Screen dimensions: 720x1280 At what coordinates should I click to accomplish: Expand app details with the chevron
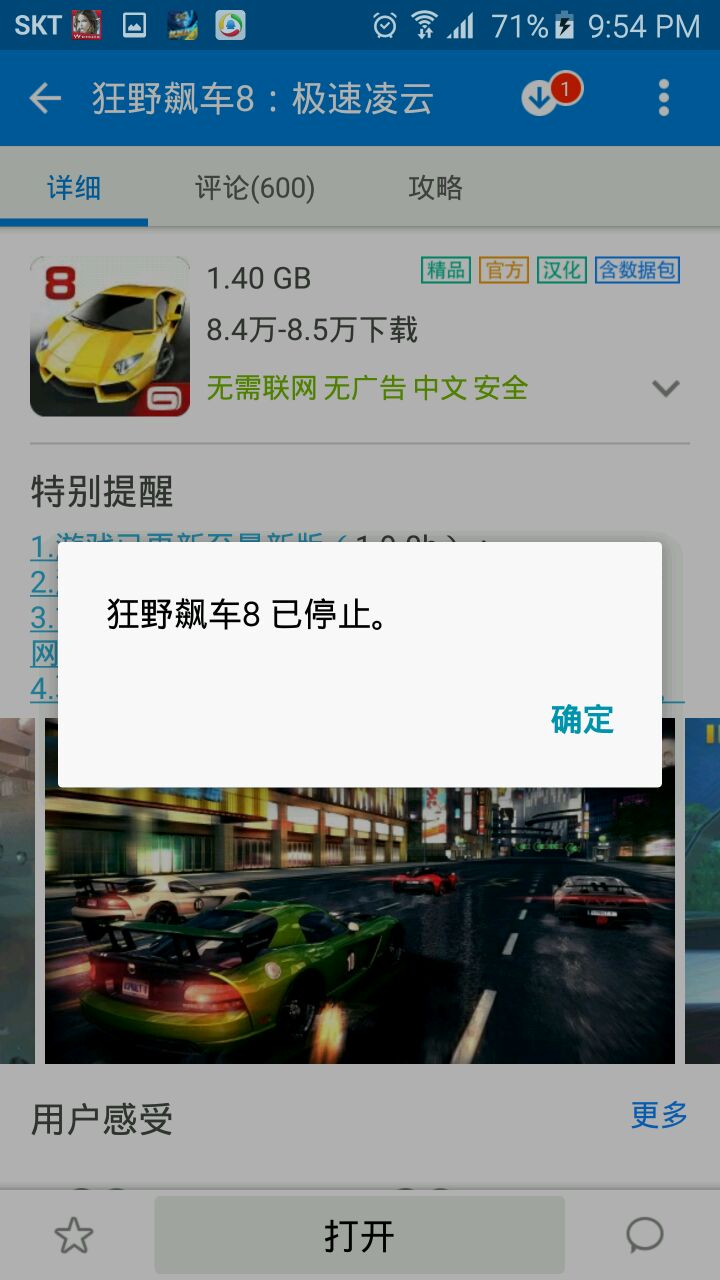(x=665, y=388)
